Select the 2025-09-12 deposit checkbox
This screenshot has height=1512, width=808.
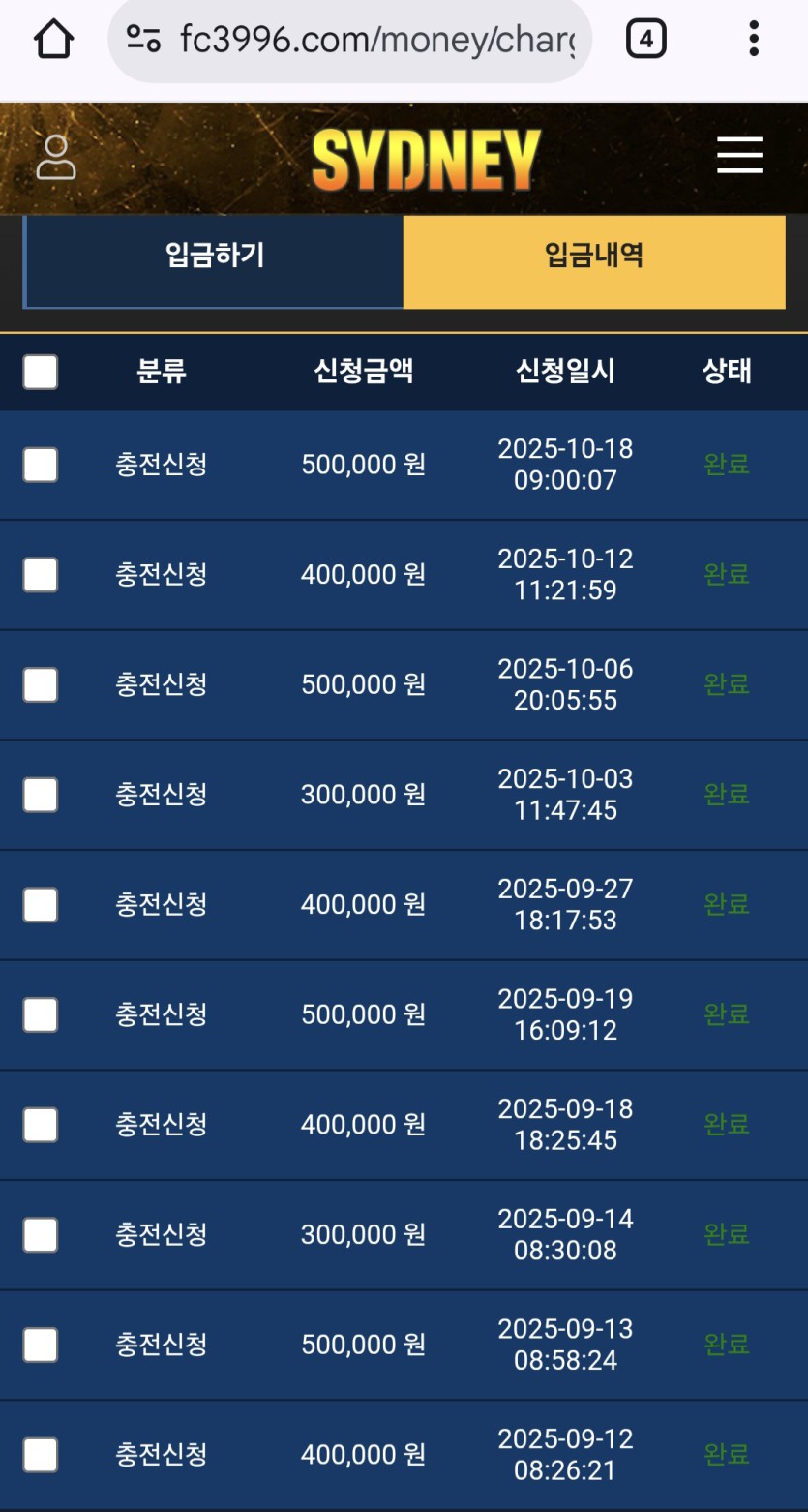coord(41,1455)
